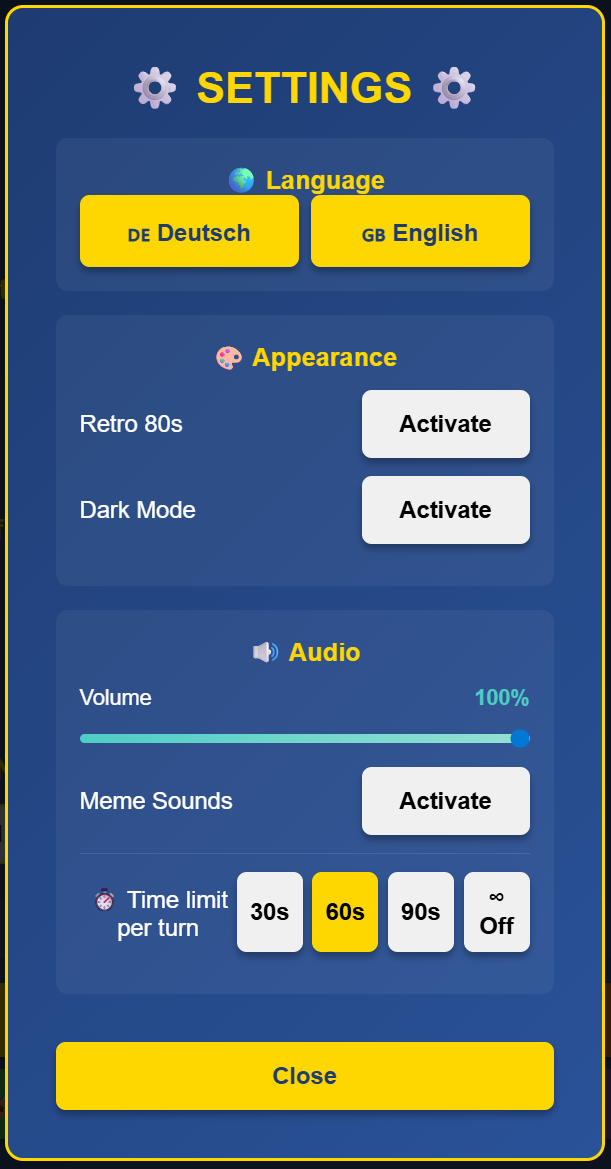Activate the Retro 80s theme
The height and width of the screenshot is (1169, 611).
tap(445, 424)
